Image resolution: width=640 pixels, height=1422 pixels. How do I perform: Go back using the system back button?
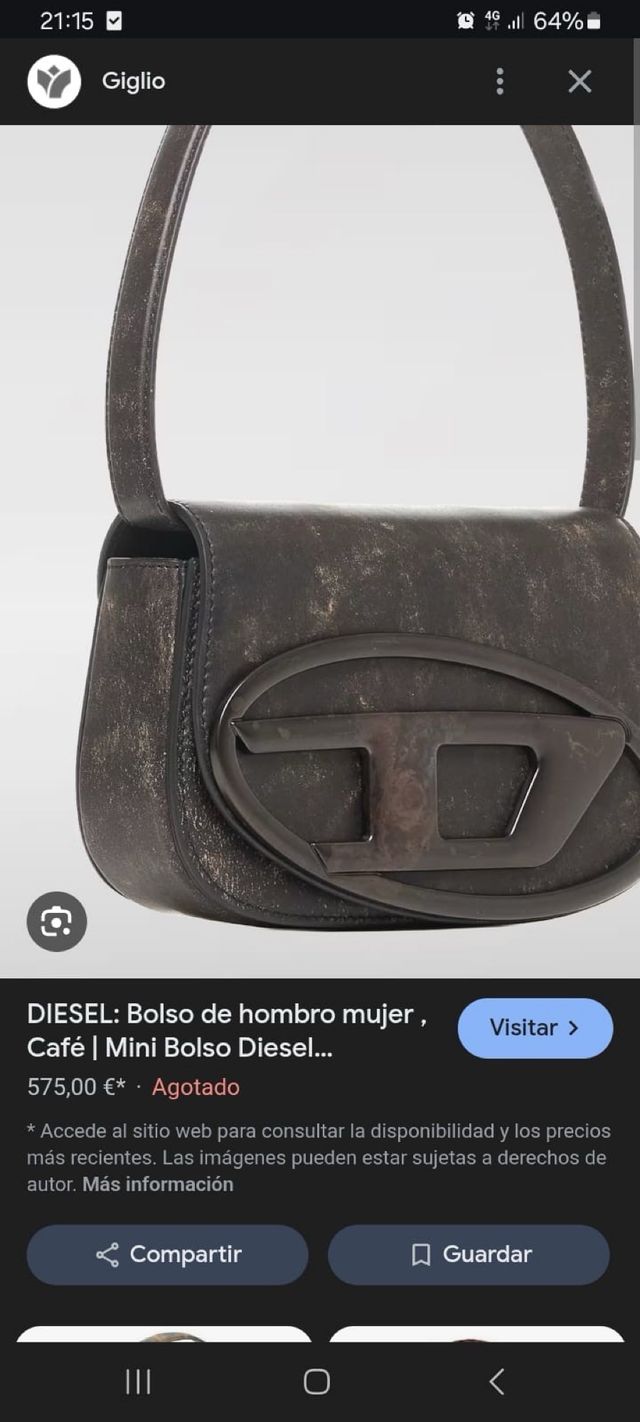click(x=497, y=1381)
